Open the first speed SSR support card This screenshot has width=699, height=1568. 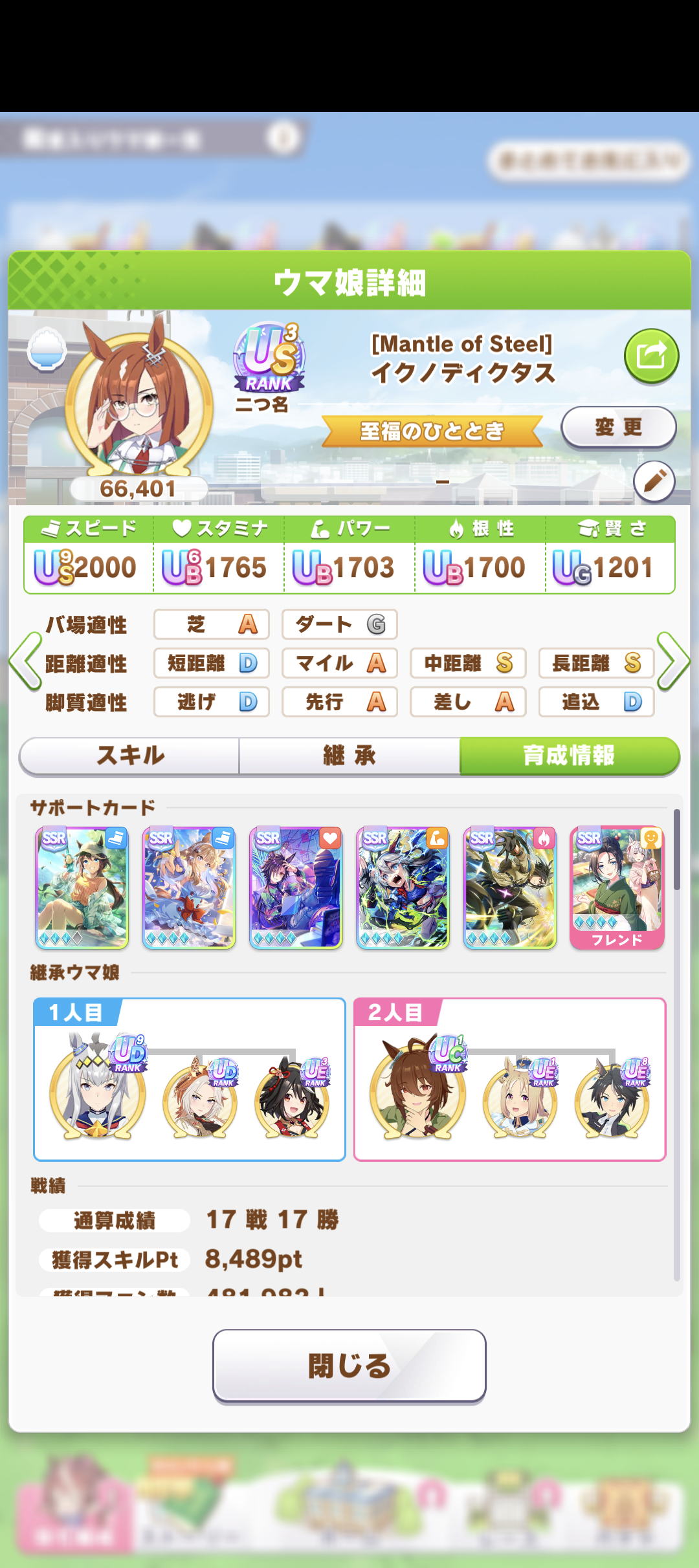[x=82, y=887]
